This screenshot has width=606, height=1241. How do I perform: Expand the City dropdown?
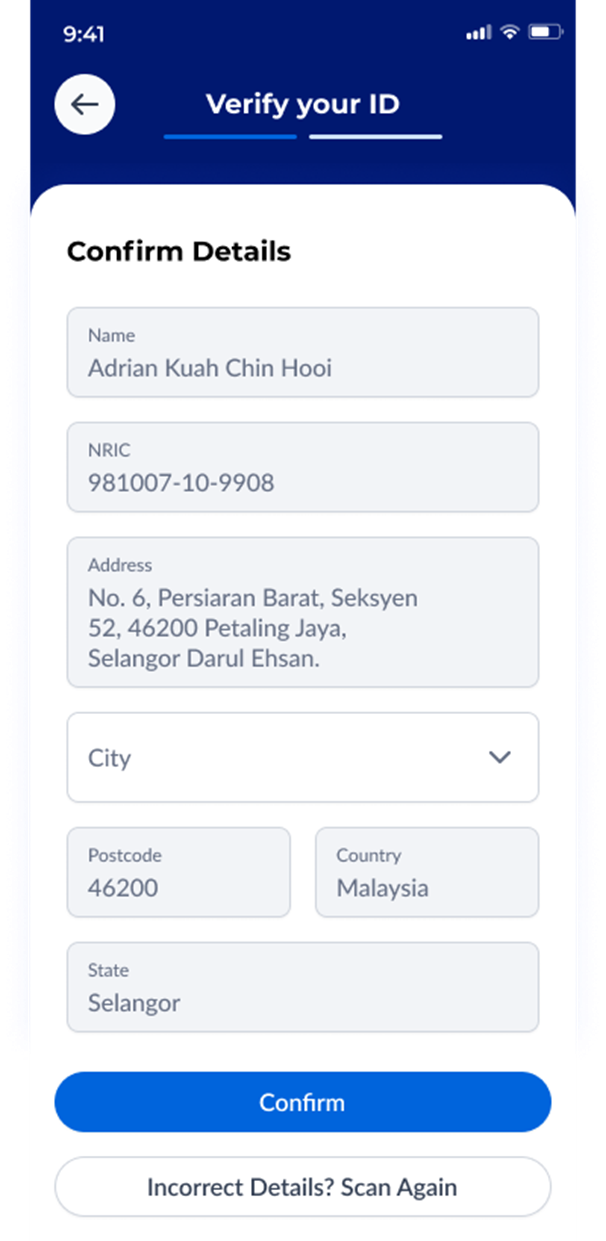tap(303, 757)
